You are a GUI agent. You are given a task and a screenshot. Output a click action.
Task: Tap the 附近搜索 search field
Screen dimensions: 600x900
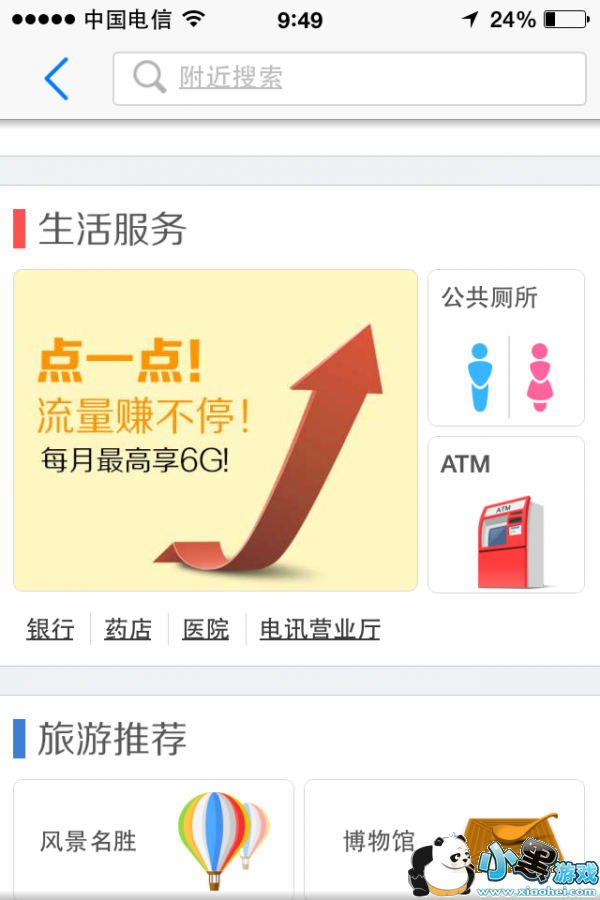349,78
